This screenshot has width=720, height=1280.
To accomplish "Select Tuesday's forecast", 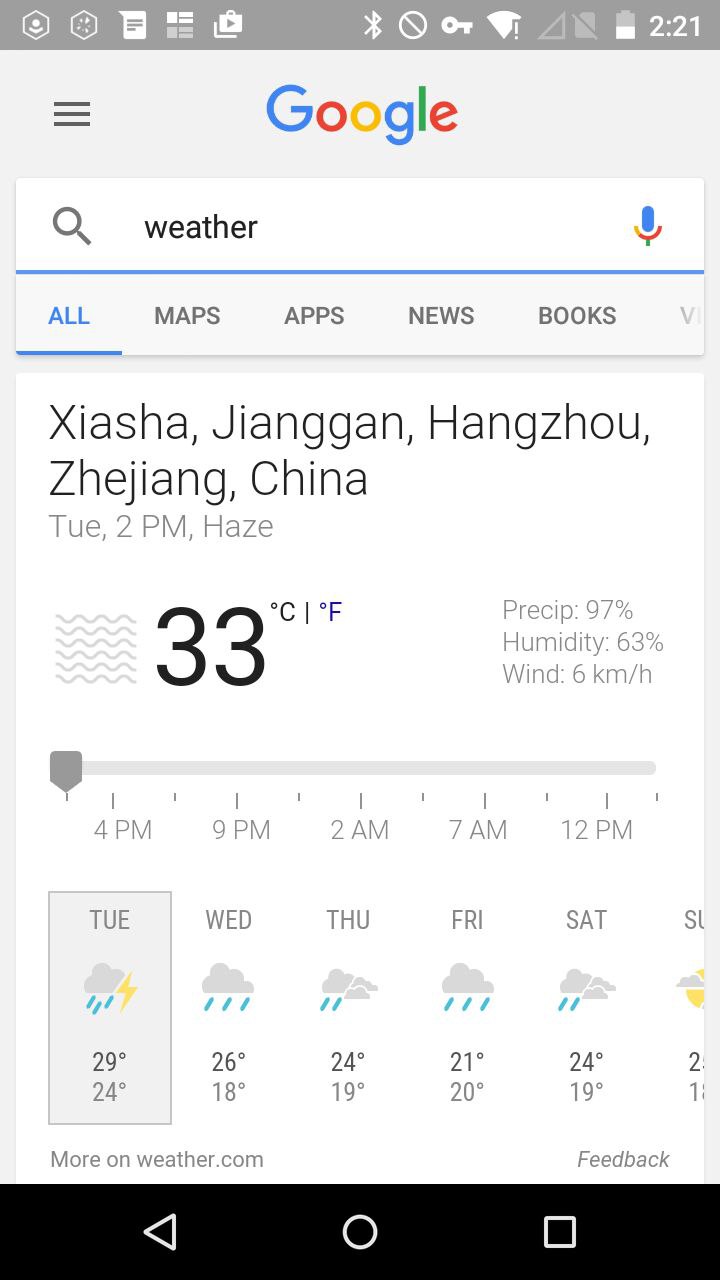I will [110, 1007].
